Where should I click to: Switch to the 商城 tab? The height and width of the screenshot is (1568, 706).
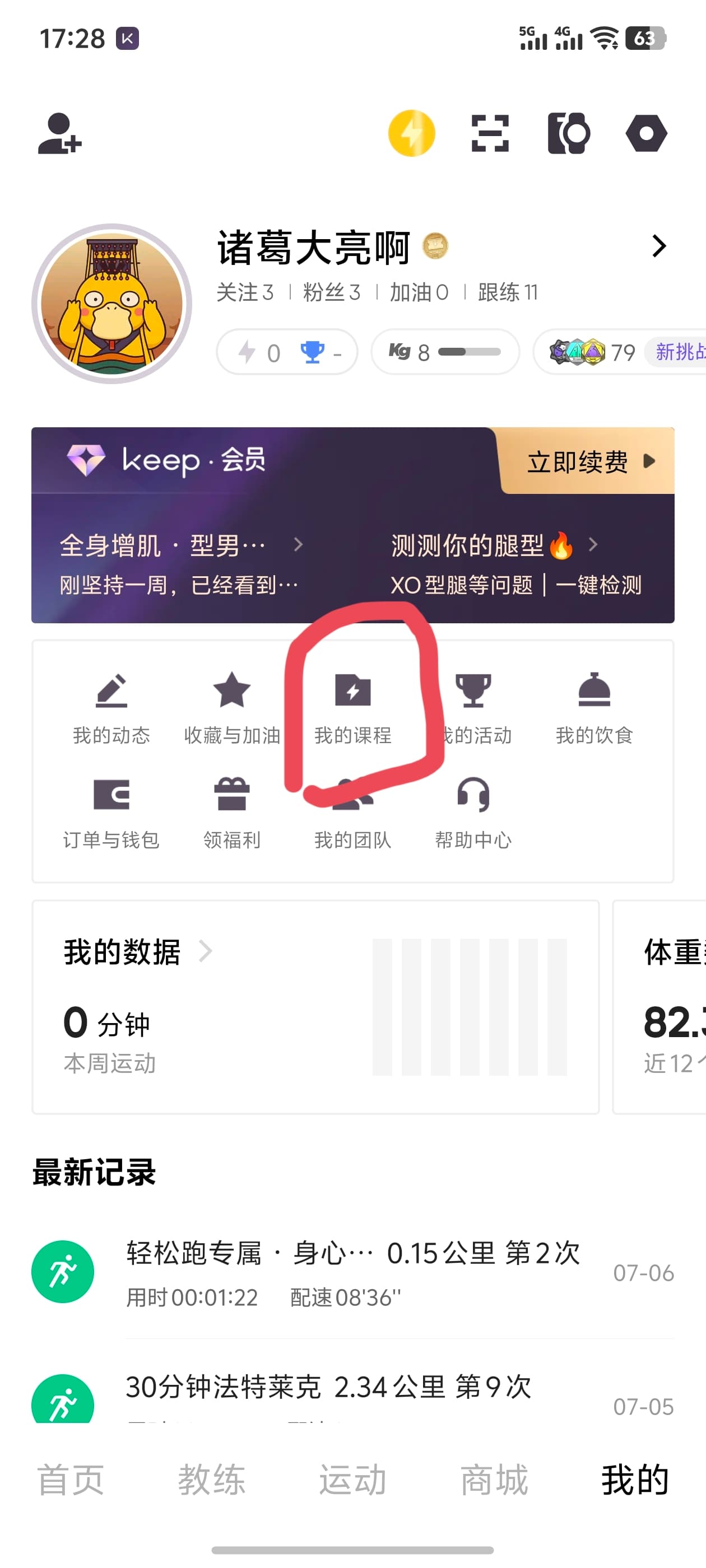click(x=494, y=1480)
